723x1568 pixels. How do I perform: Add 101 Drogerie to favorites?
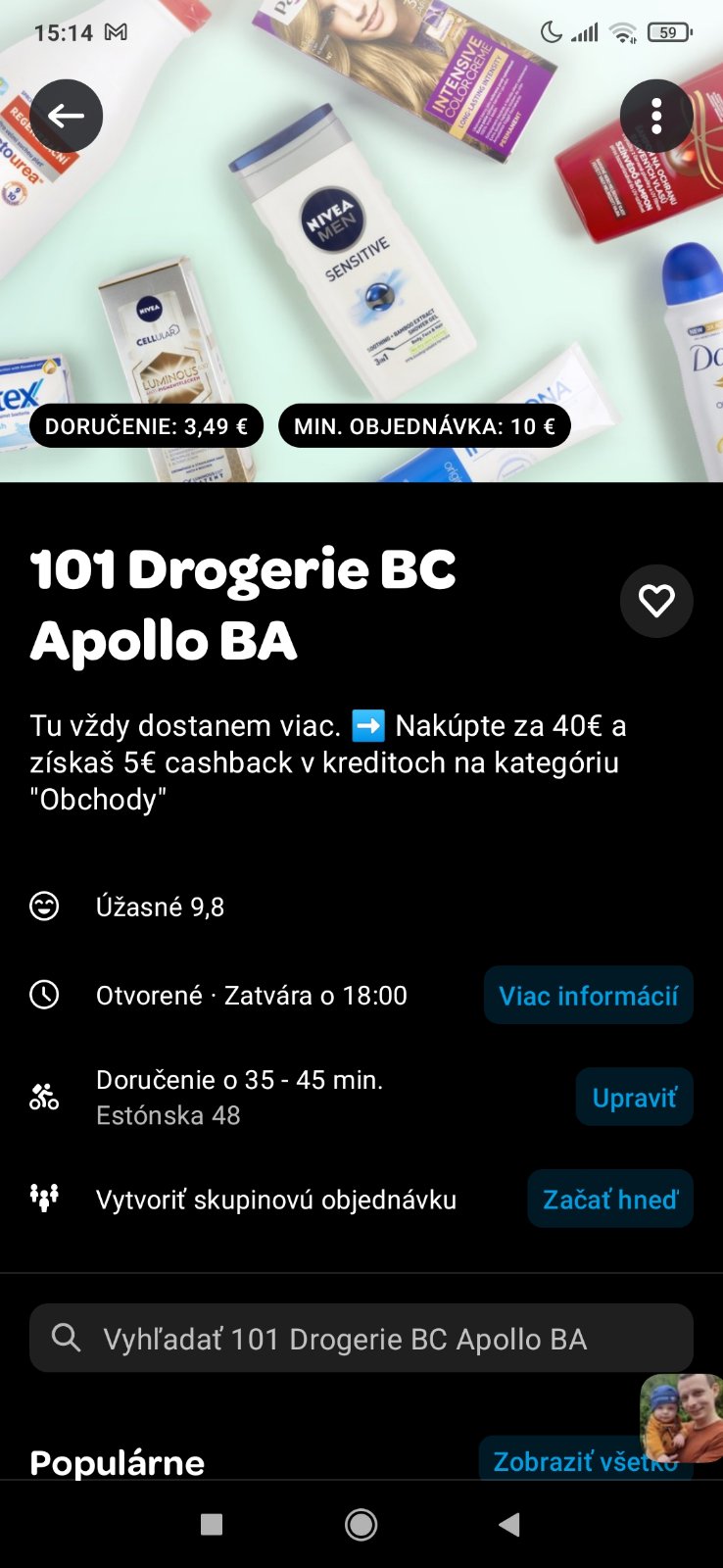coord(656,601)
